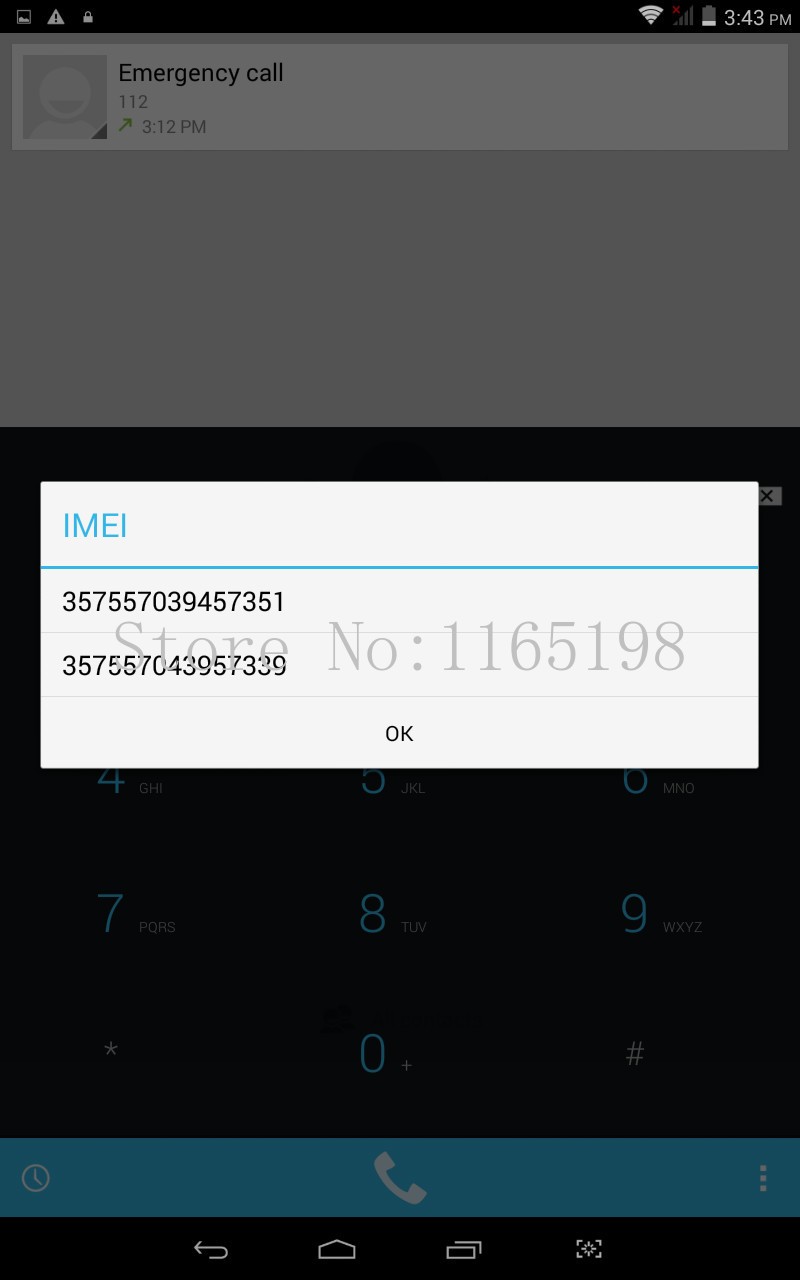Go back using the navigation bar
Image resolution: width=800 pixels, height=1280 pixels.
(211, 1248)
